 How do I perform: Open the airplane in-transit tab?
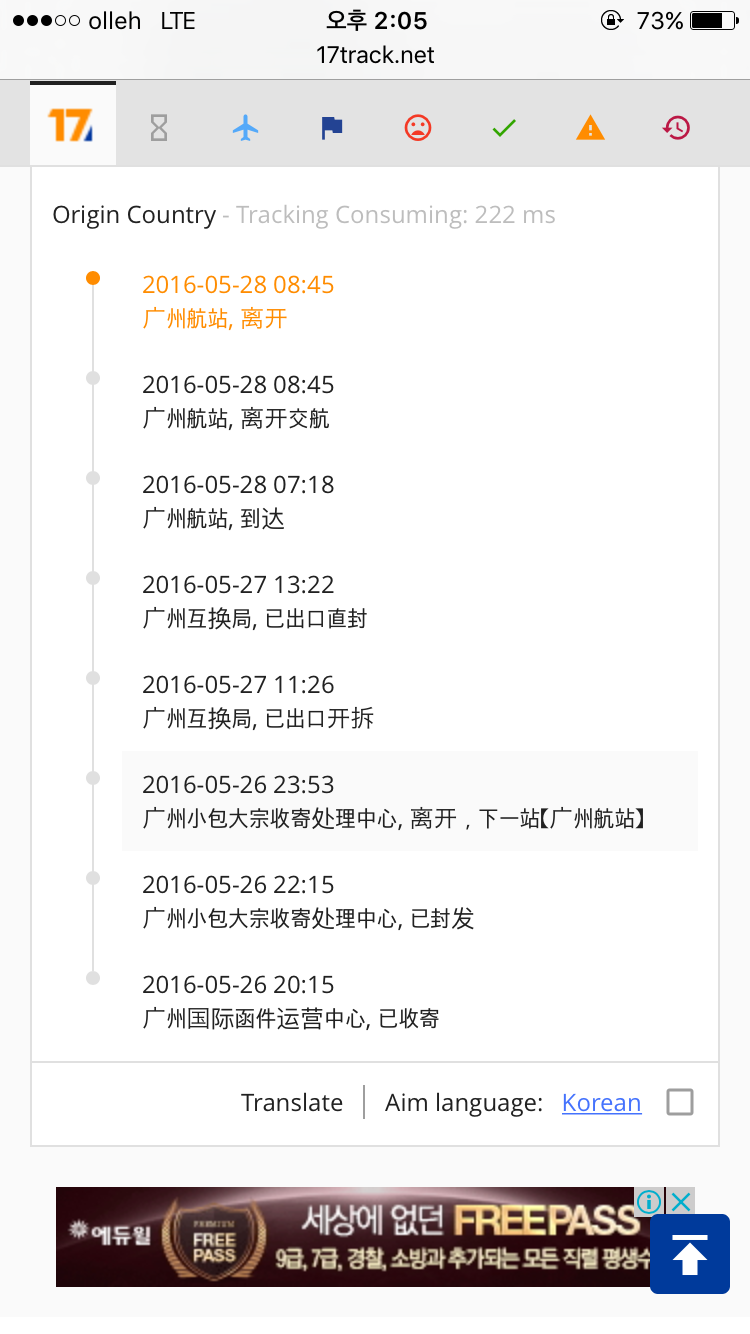[x=245, y=127]
